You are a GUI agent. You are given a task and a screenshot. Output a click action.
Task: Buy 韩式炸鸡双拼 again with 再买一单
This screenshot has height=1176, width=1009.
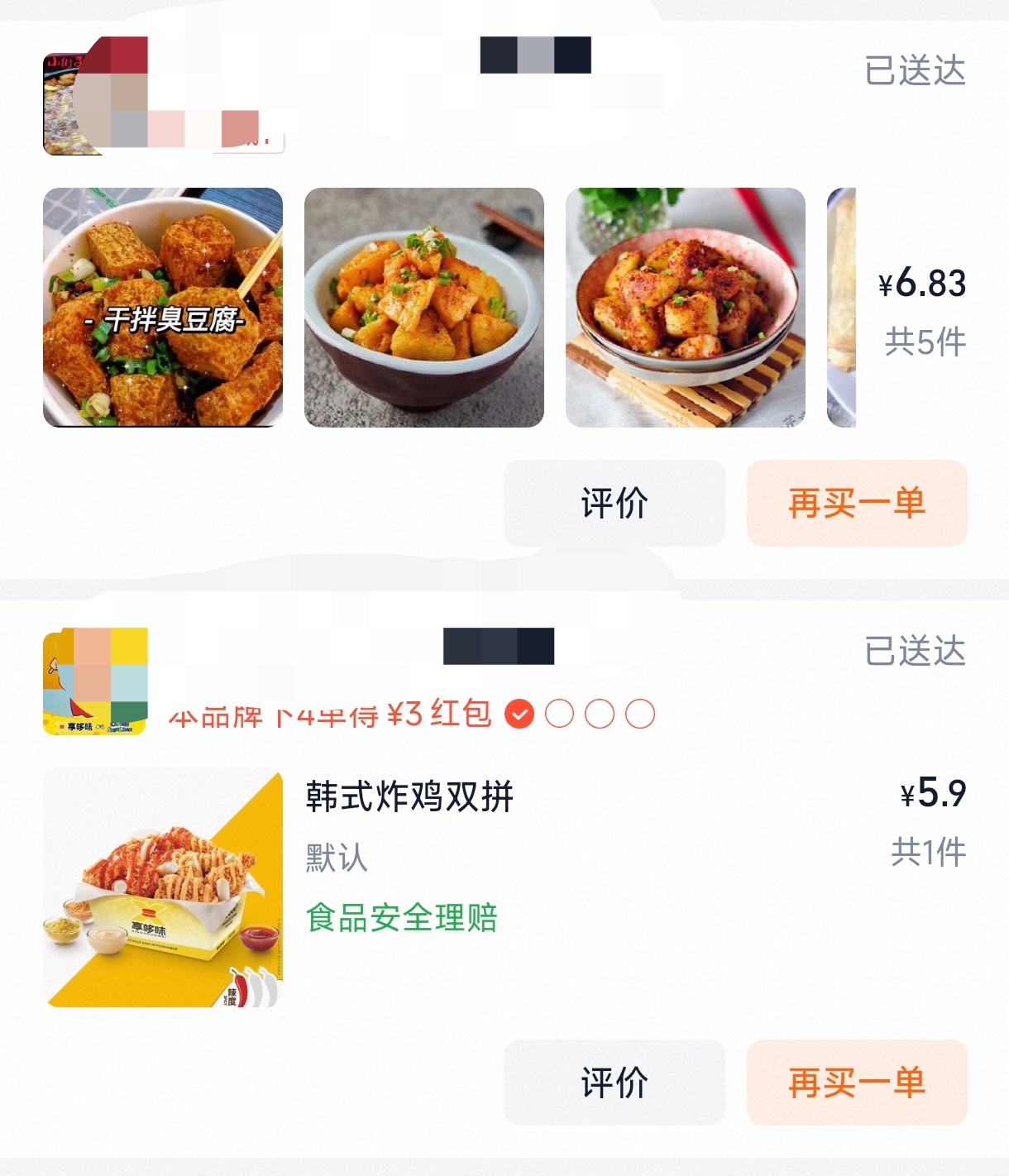856,1082
